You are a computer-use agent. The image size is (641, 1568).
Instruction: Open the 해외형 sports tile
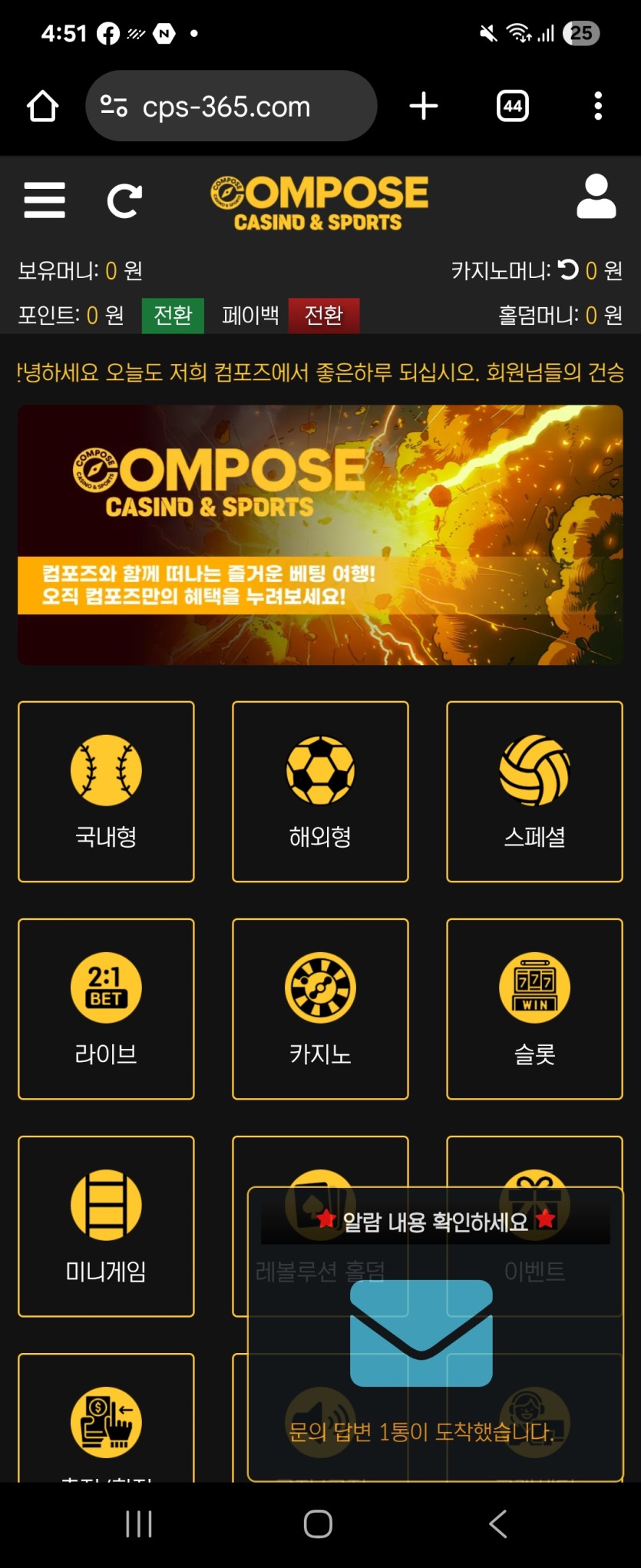pos(320,792)
